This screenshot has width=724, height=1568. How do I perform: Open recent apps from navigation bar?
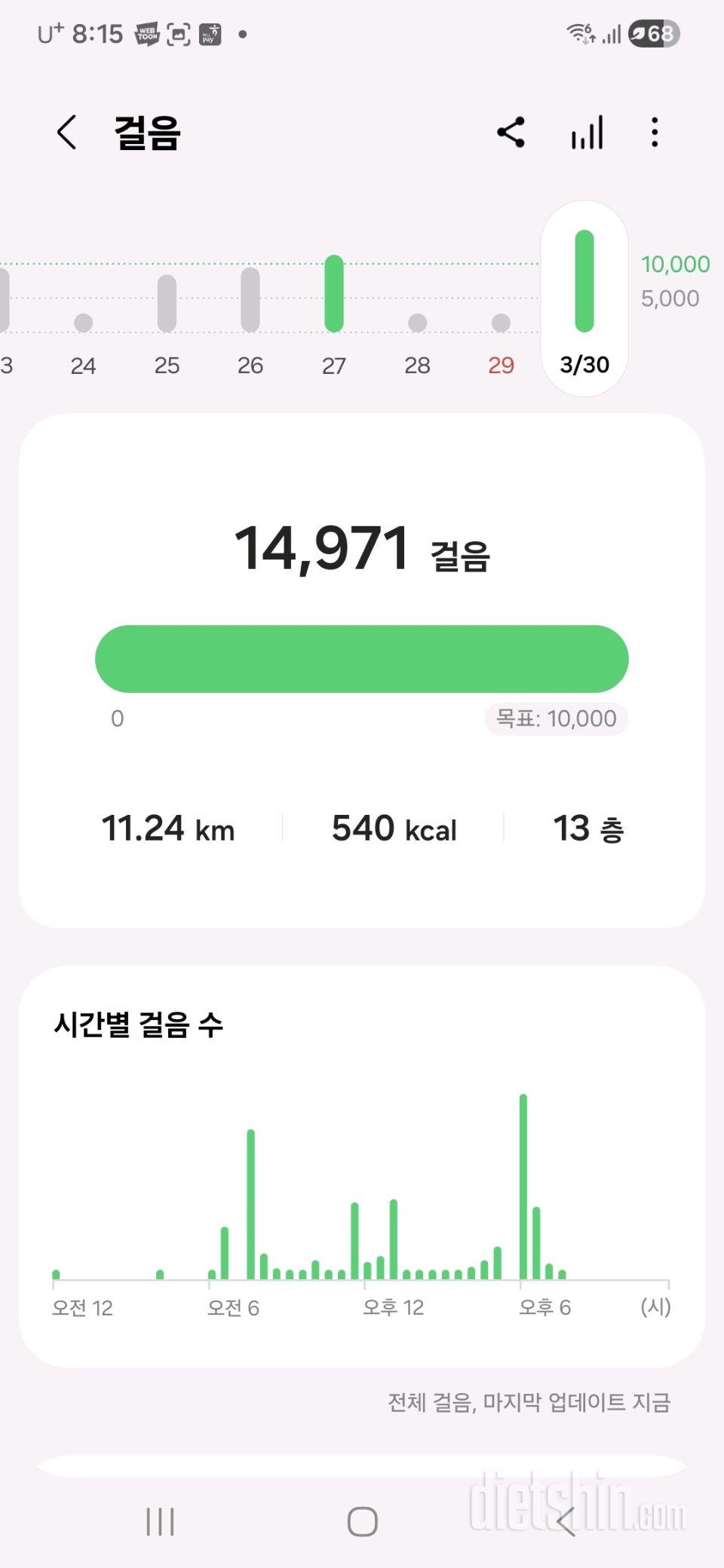pyautogui.click(x=160, y=1521)
